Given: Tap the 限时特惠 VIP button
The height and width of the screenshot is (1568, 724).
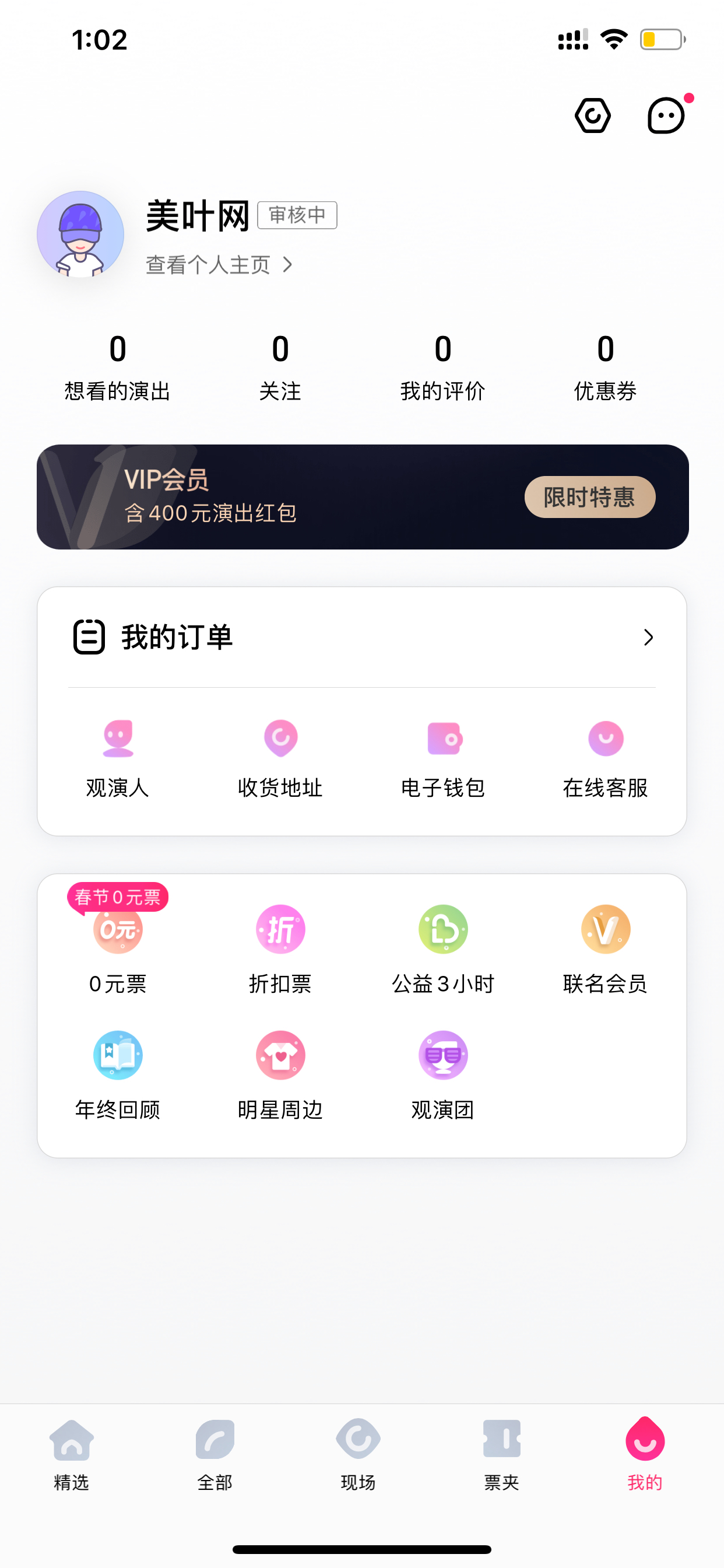Looking at the screenshot, I should click(x=589, y=496).
